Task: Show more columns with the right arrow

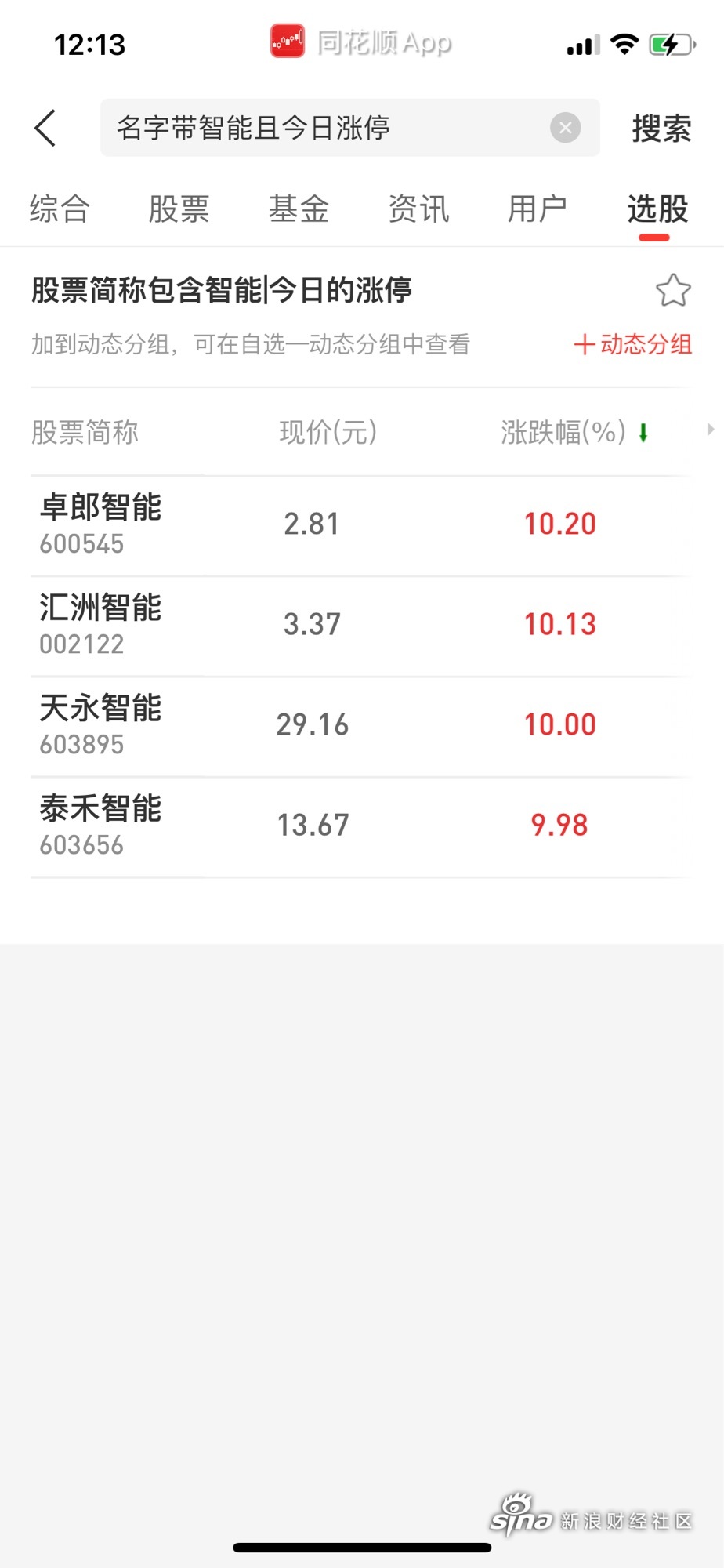Action: coord(710,430)
